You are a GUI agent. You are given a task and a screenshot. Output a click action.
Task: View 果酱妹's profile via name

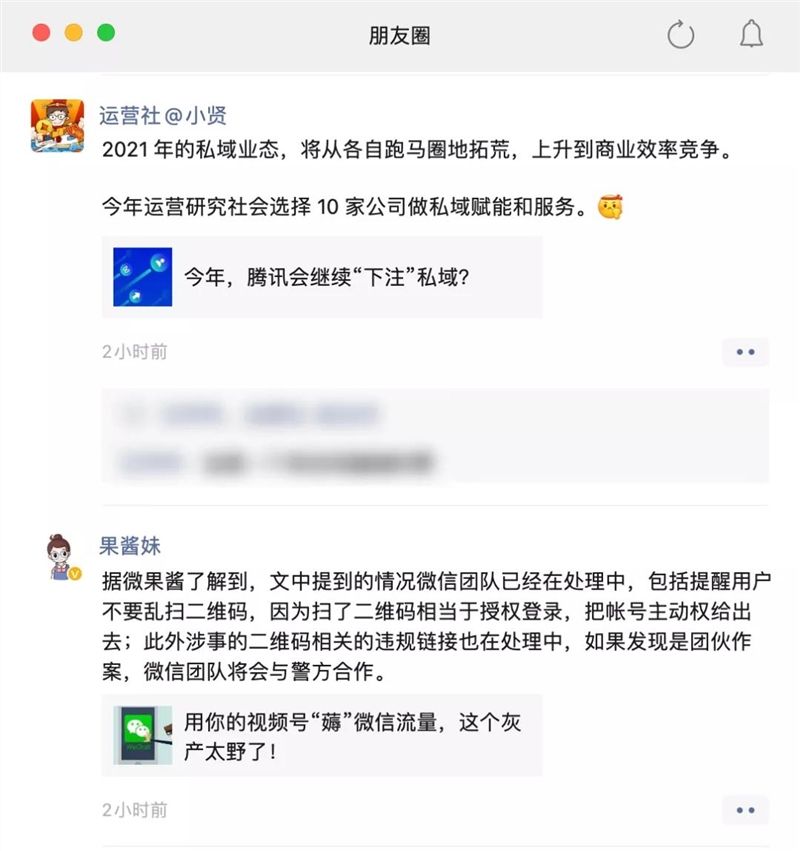coord(130,546)
